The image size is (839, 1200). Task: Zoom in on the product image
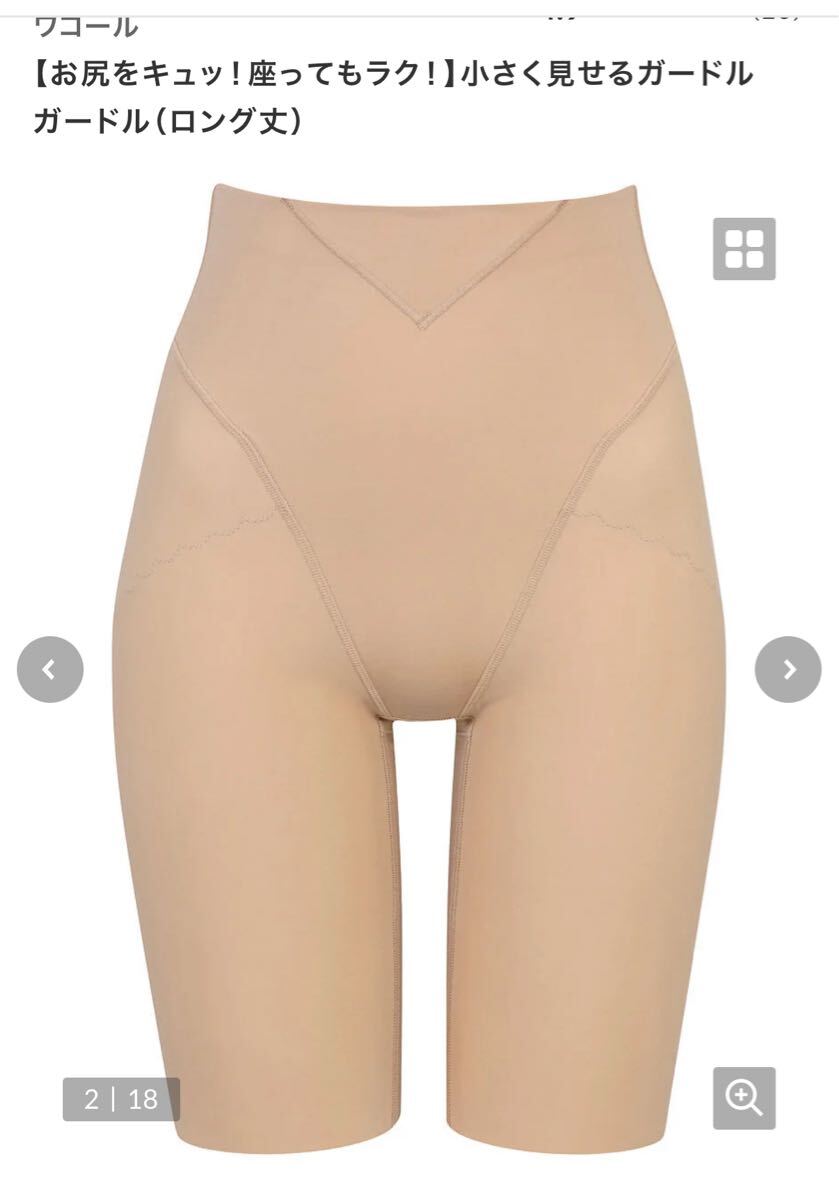tap(744, 1098)
